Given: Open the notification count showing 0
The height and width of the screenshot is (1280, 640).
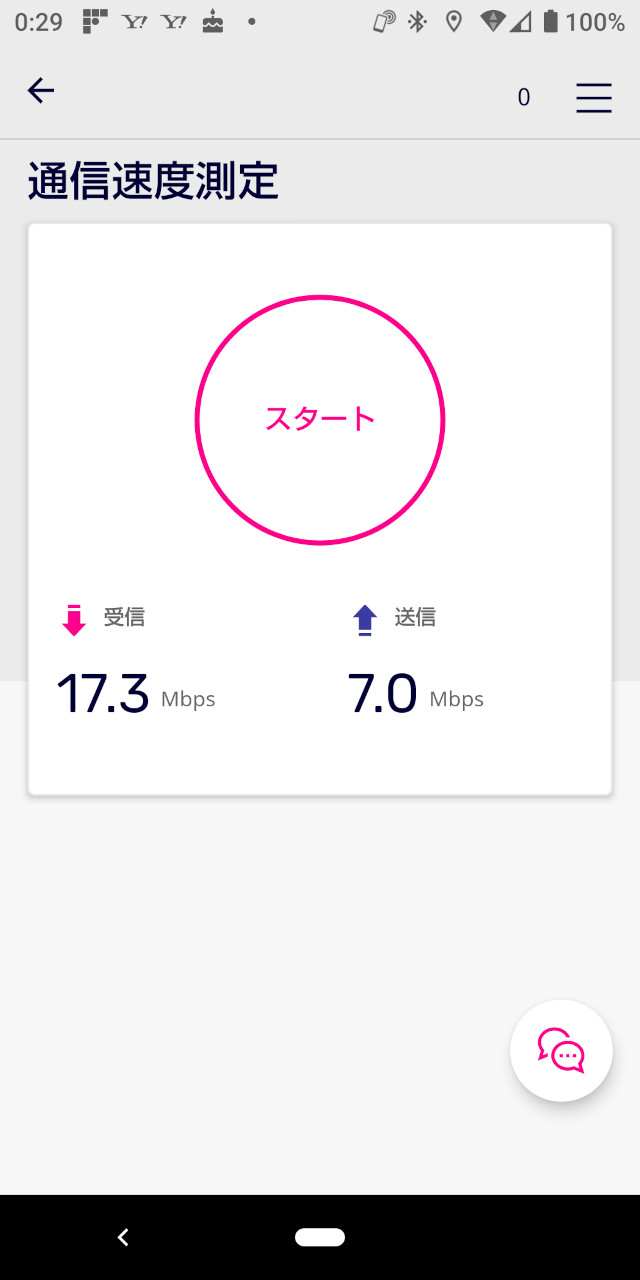Looking at the screenshot, I should click(x=524, y=97).
